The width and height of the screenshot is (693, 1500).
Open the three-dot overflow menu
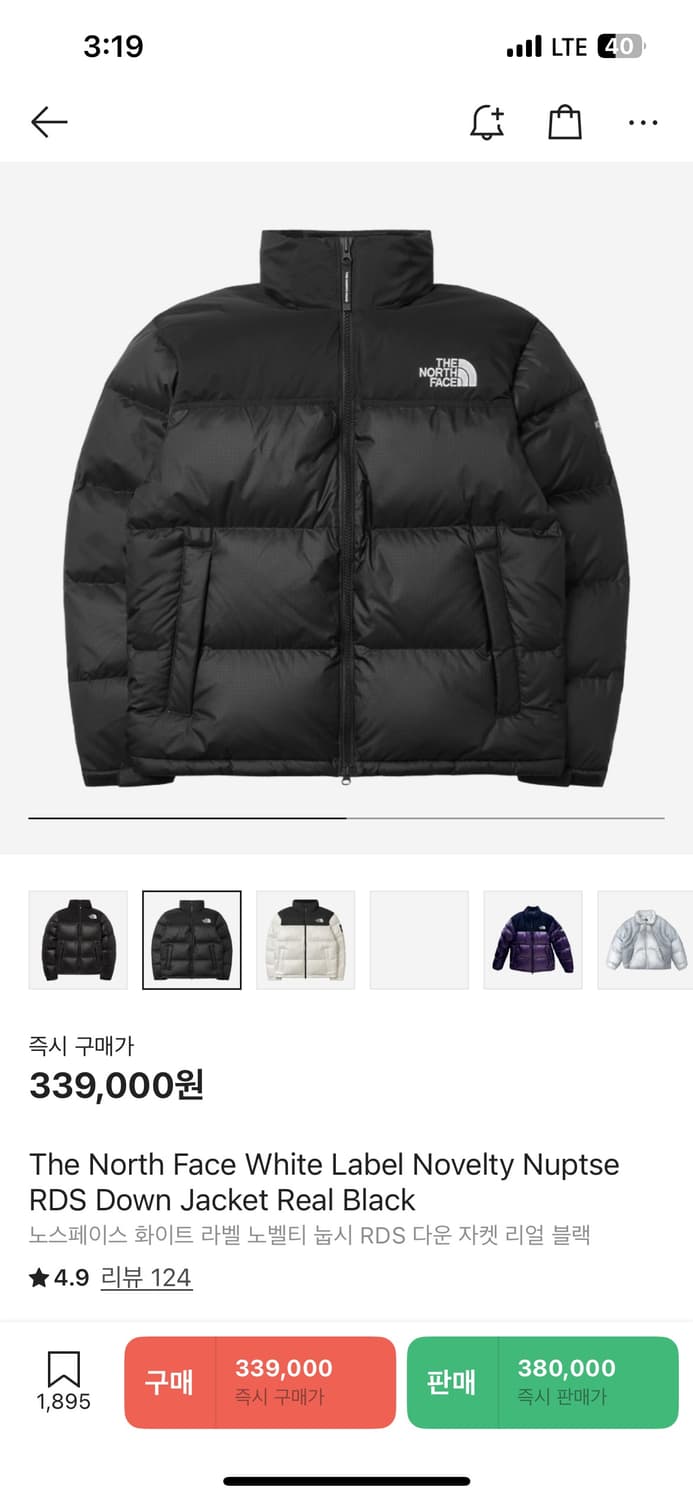(643, 123)
